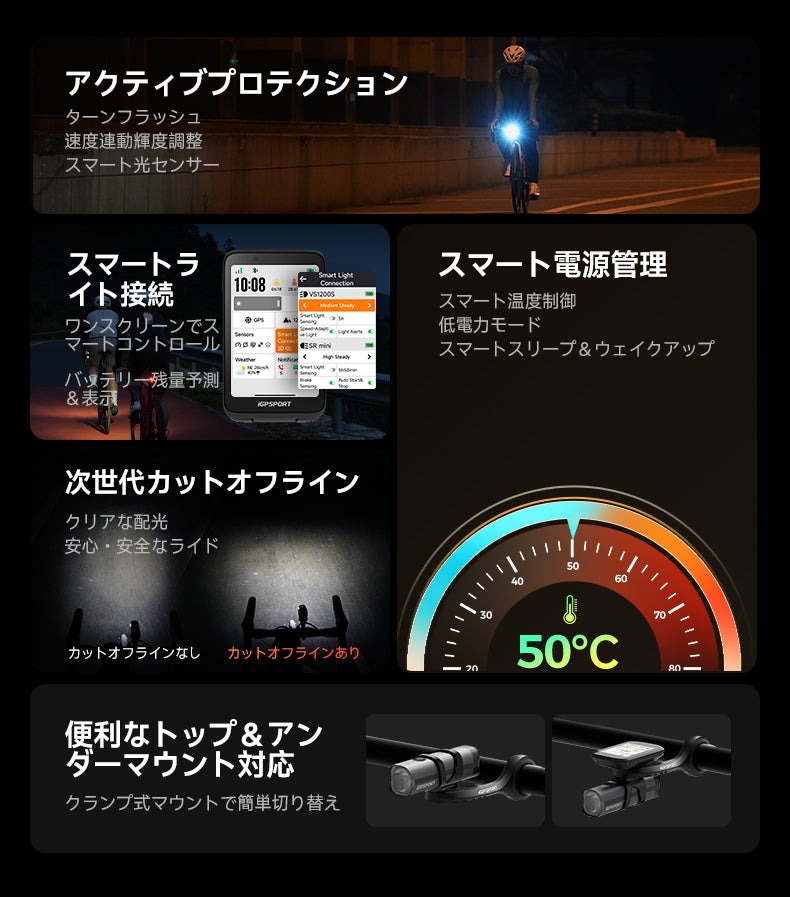Tap the right arrow beside Medium Steady
The image size is (790, 897).
click(x=372, y=305)
